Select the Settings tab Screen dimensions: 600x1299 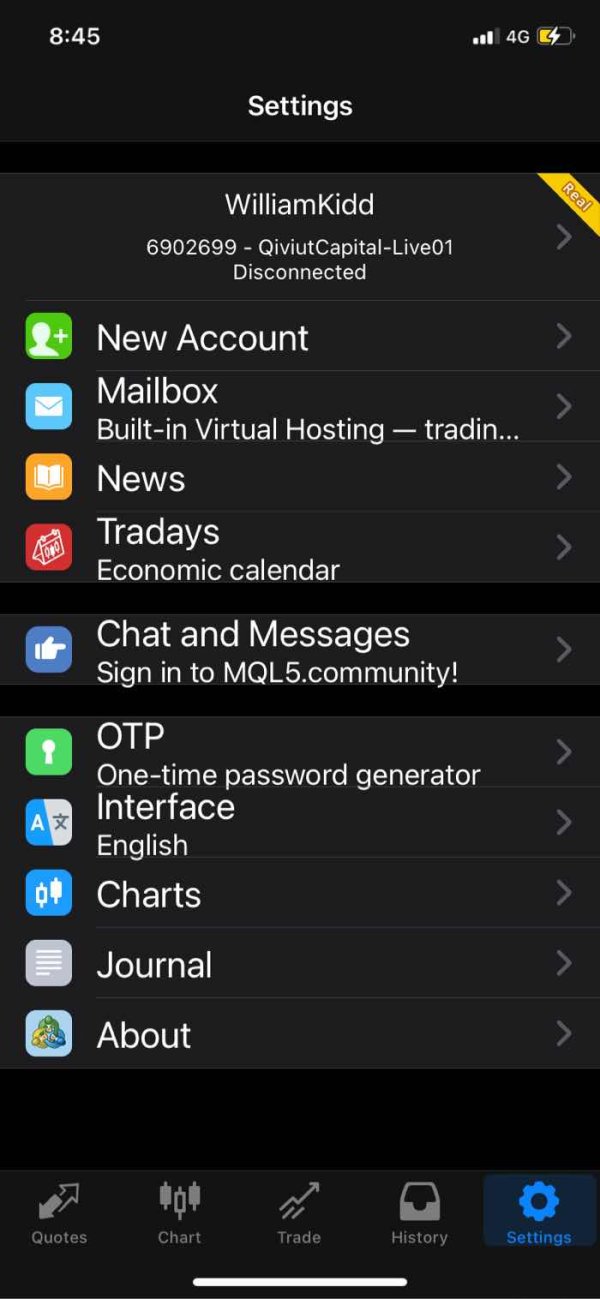coord(539,1211)
